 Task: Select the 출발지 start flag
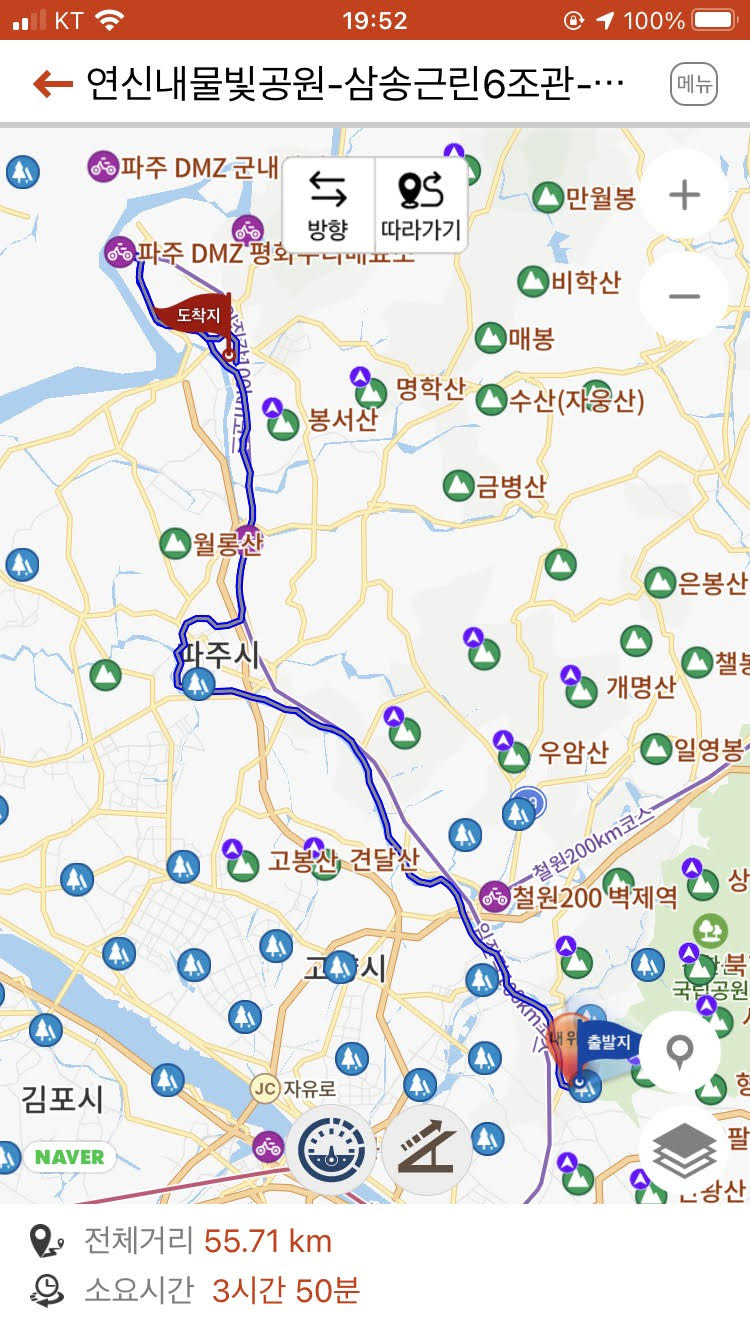(x=608, y=1044)
